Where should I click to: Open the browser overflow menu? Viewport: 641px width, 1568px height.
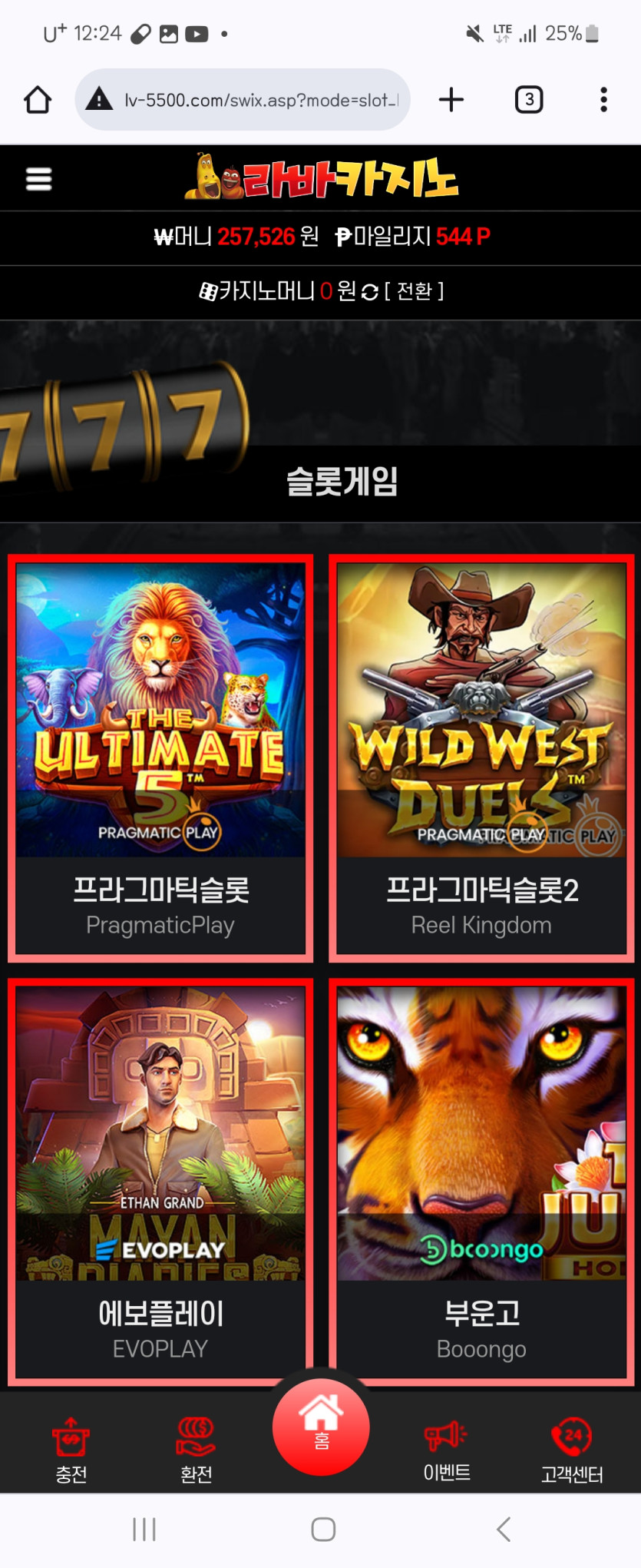coord(603,100)
